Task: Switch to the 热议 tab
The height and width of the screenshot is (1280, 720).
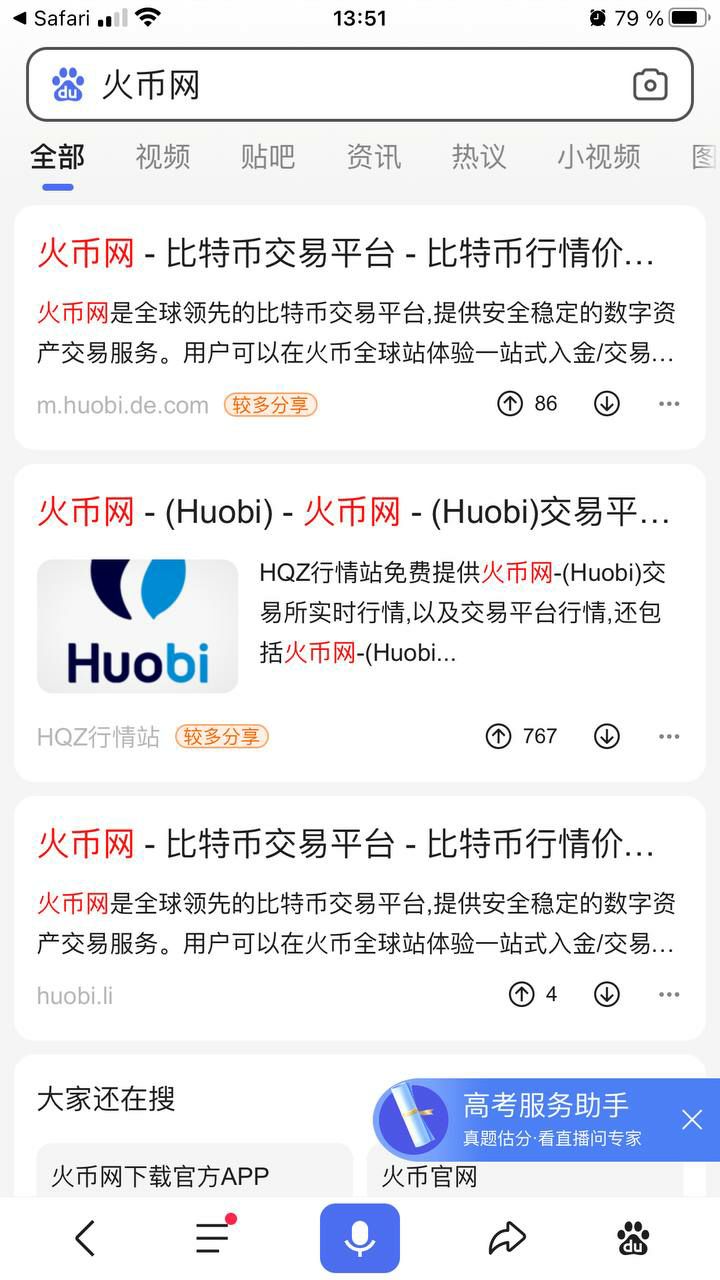Action: click(x=479, y=157)
